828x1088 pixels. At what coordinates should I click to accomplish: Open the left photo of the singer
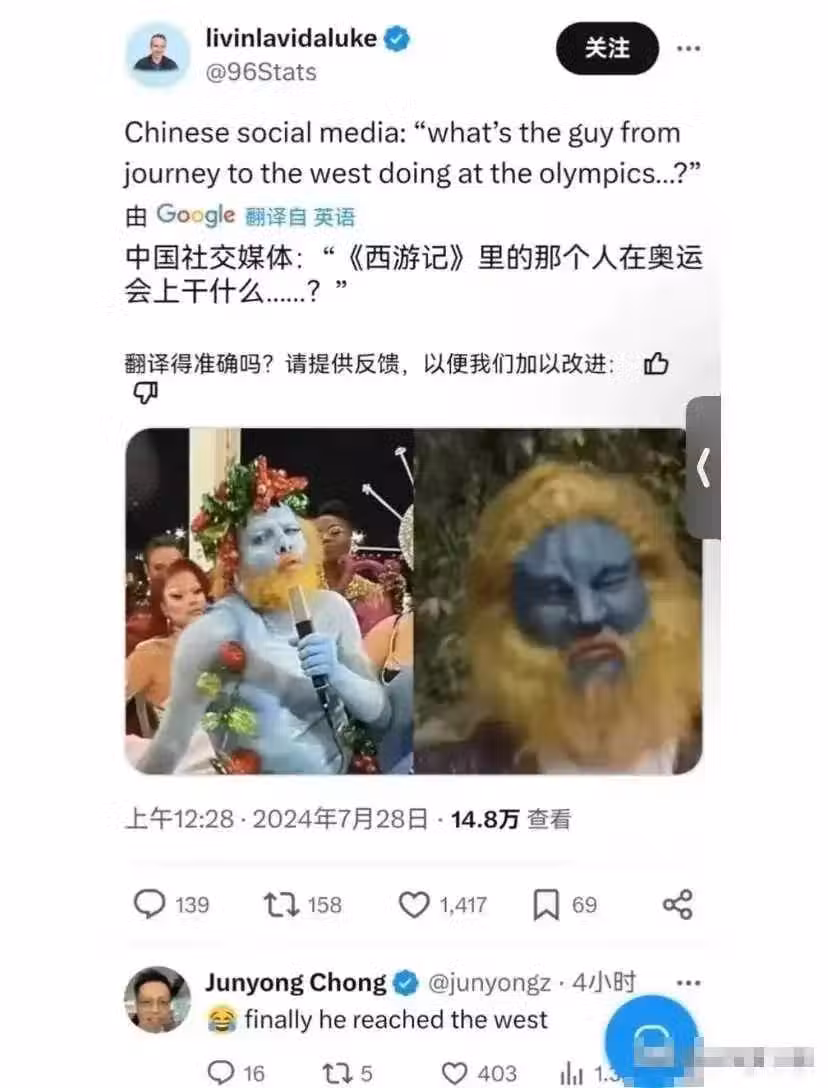pyautogui.click(x=269, y=601)
